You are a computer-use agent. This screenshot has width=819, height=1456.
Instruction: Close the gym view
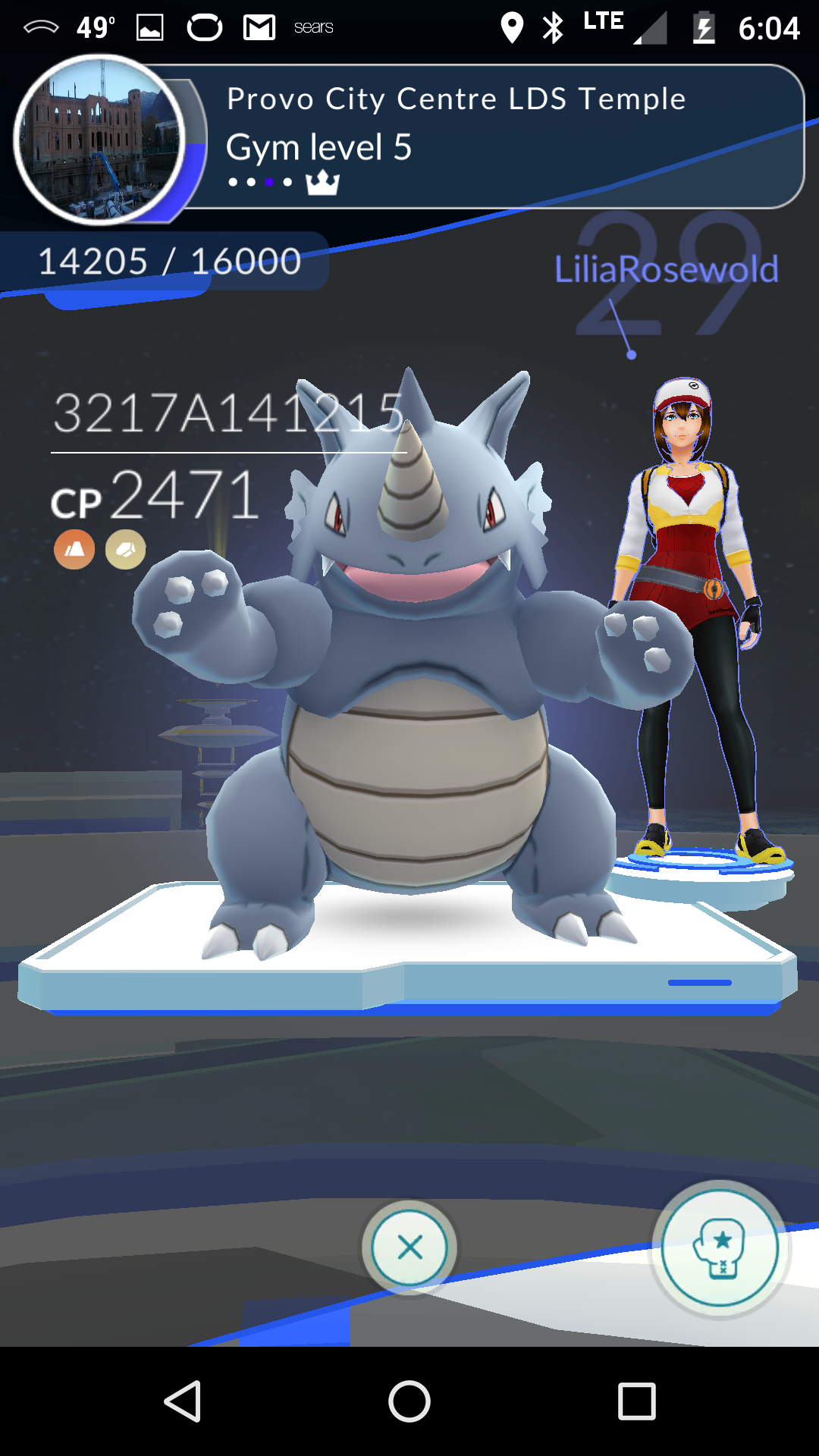[x=409, y=1247]
